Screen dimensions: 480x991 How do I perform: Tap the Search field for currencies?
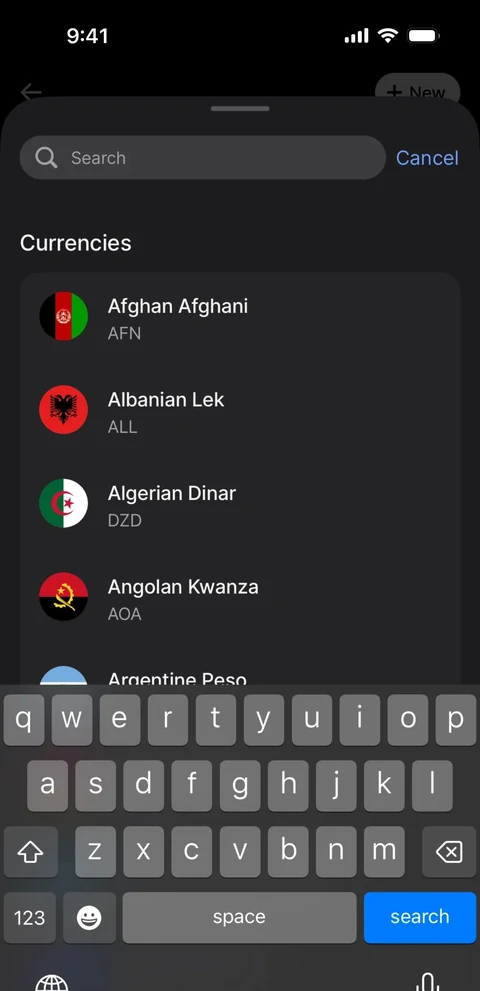pos(202,157)
